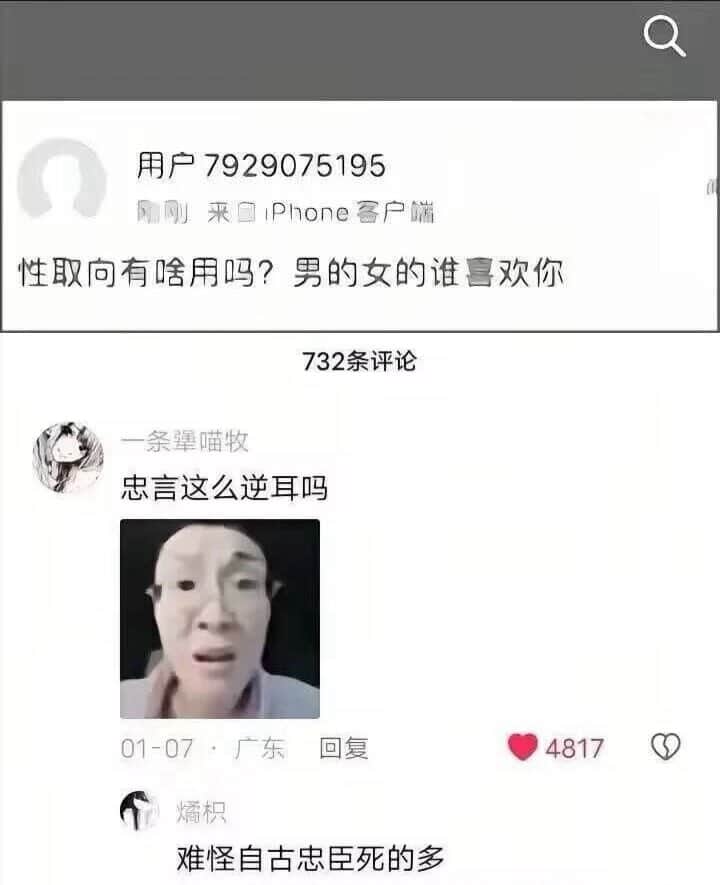Open the avatar next to 难怪自古忠臣死的多

[x=139, y=810]
